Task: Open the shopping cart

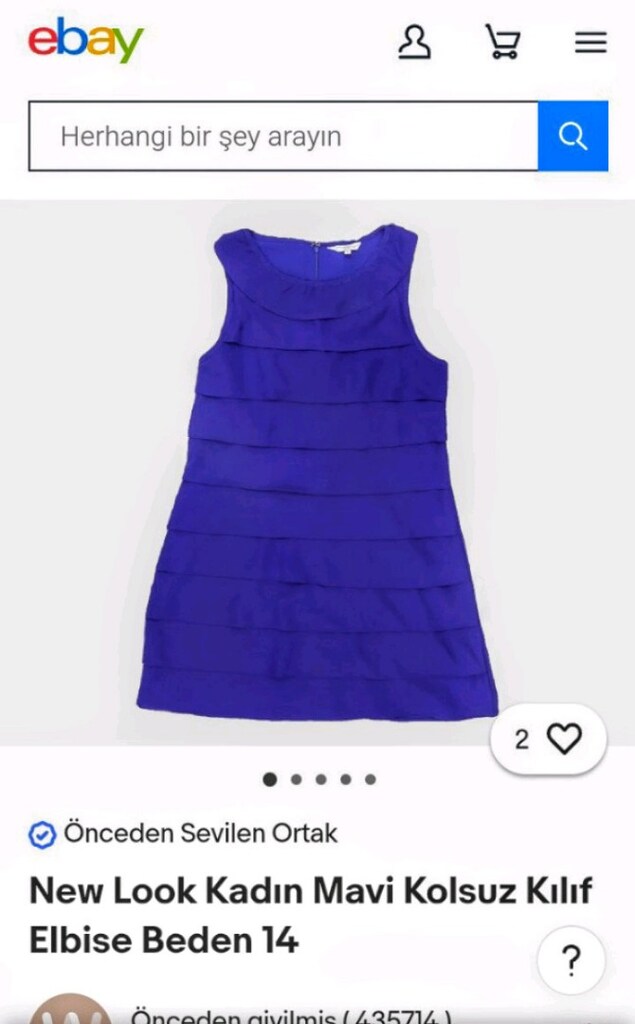Action: point(502,42)
